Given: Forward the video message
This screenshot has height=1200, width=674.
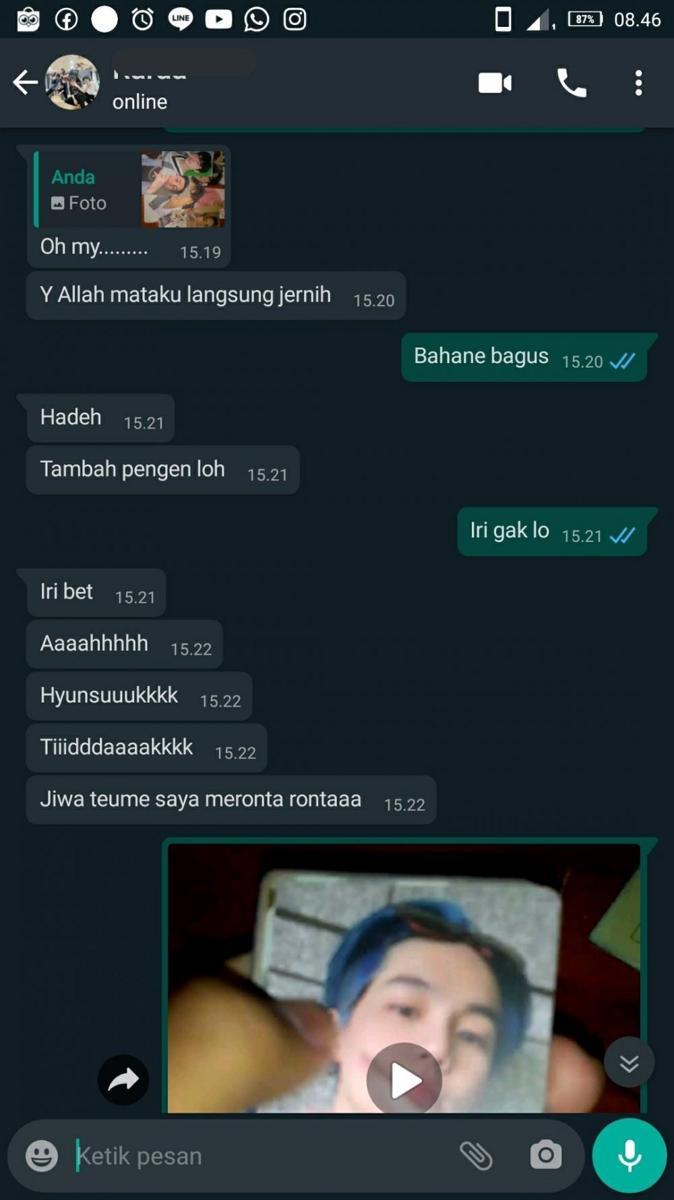Looking at the screenshot, I should (x=123, y=1079).
